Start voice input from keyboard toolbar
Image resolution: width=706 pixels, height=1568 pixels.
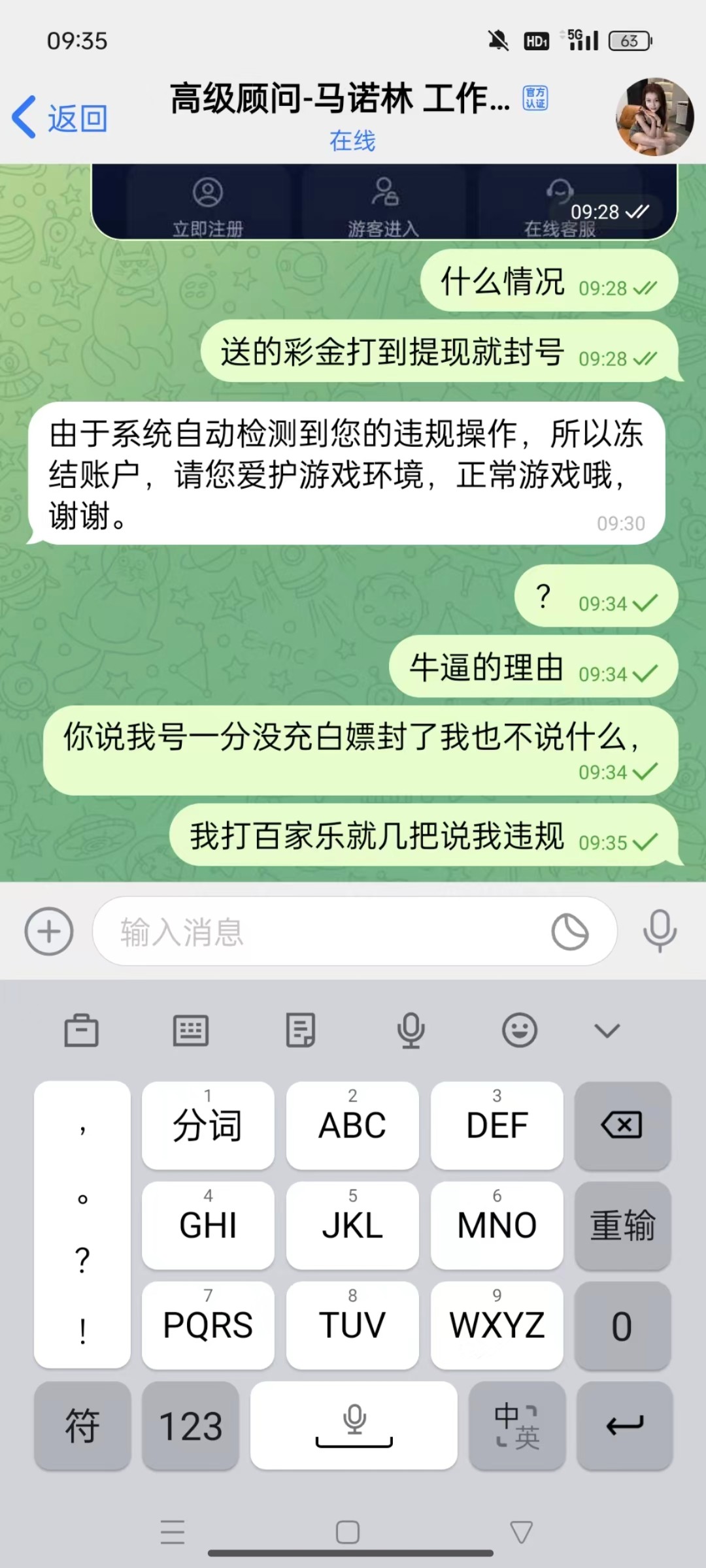click(411, 1031)
